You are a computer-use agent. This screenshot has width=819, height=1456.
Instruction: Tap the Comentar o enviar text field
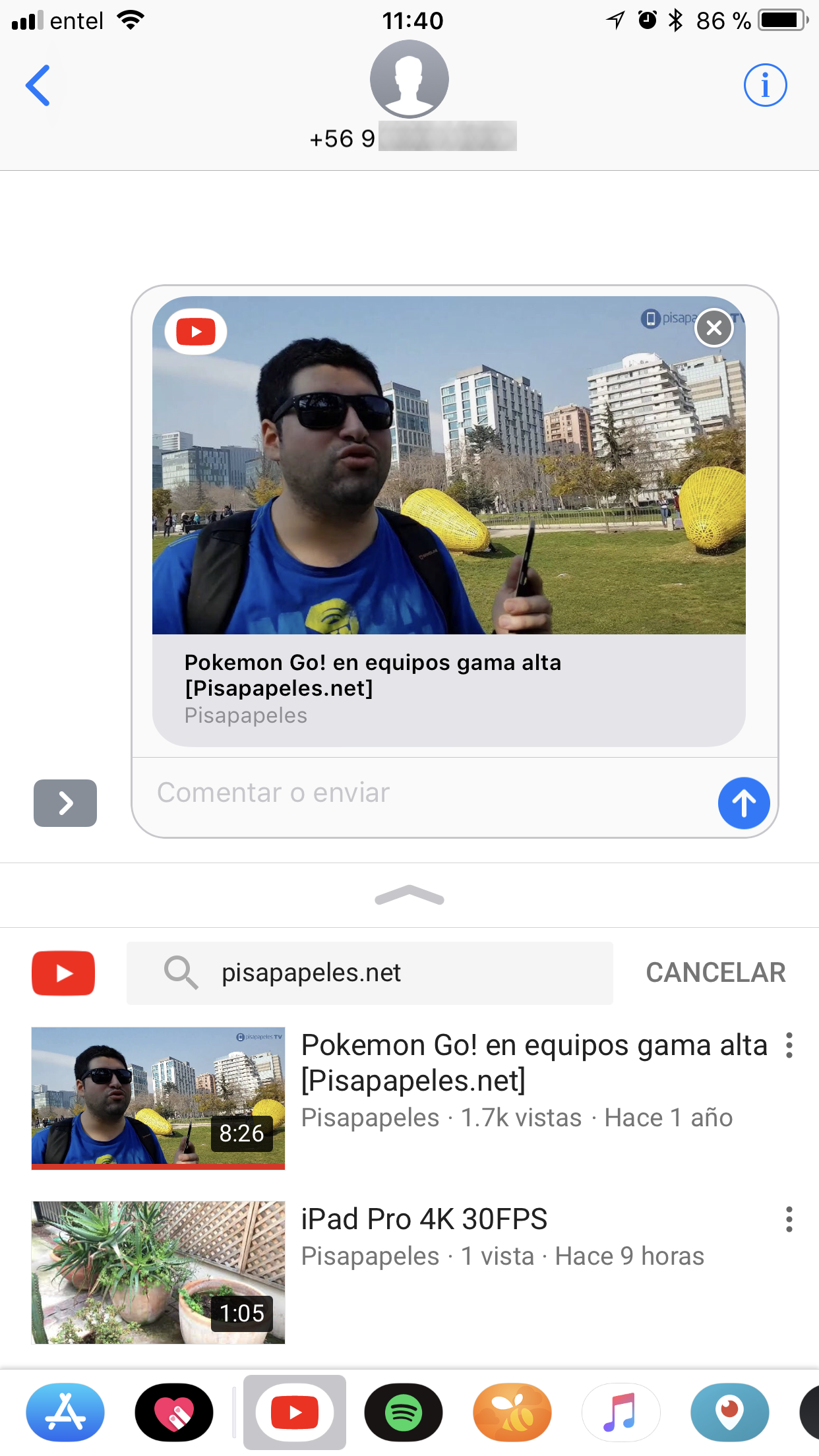[x=422, y=793]
